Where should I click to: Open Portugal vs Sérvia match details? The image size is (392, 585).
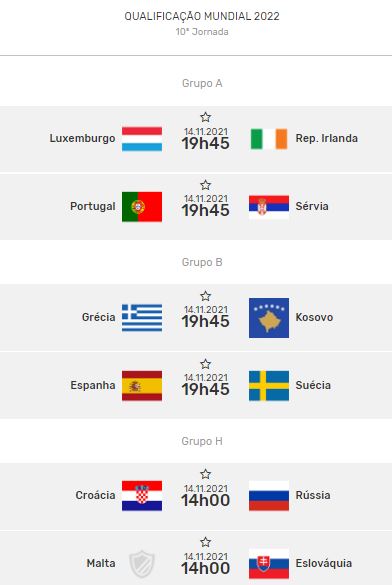point(196,207)
